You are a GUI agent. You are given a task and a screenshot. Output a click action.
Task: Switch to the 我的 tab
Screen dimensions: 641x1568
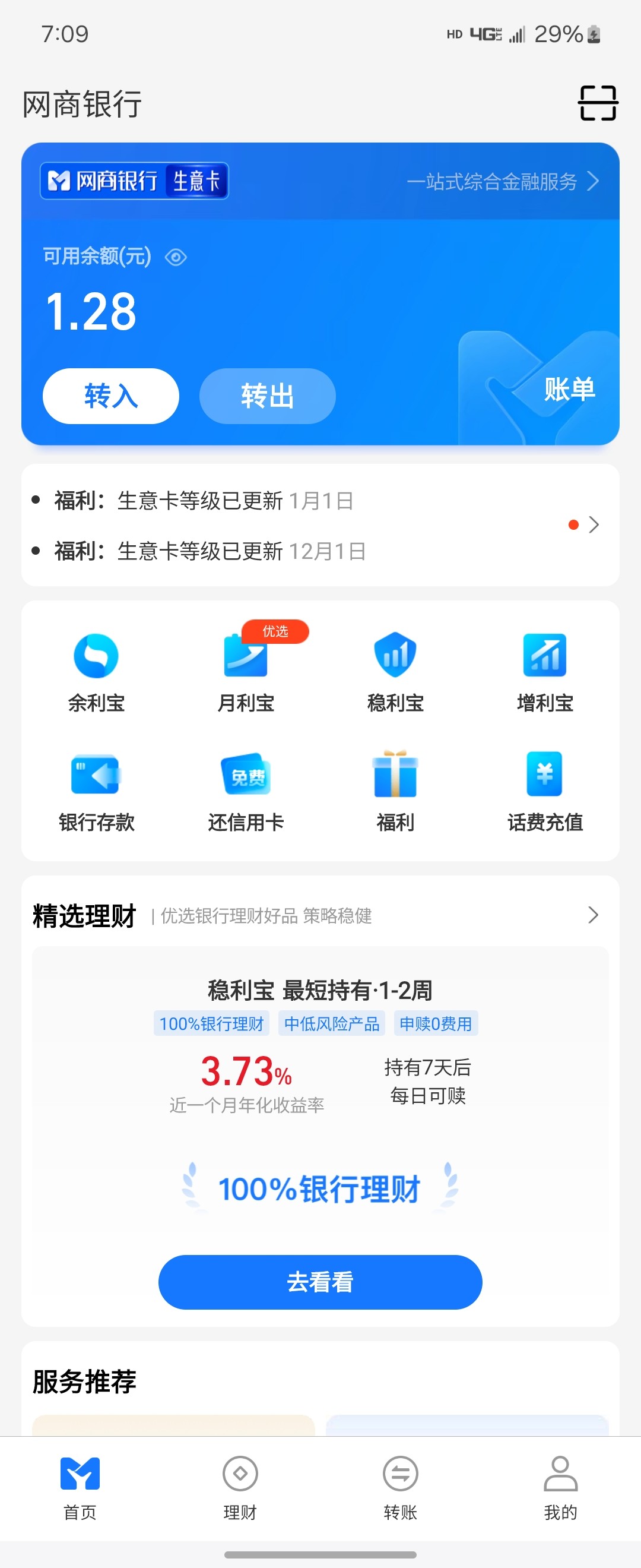coord(560,1486)
